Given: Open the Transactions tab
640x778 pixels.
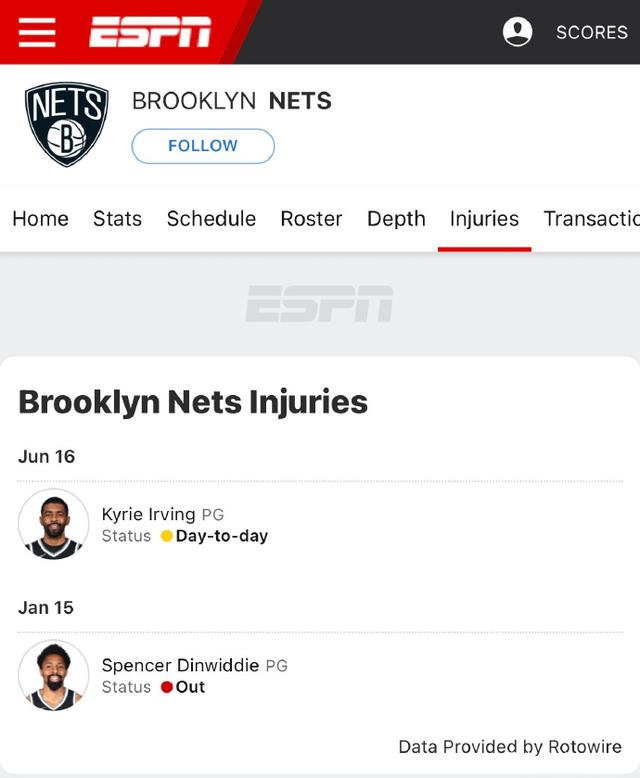Looking at the screenshot, I should 590,219.
